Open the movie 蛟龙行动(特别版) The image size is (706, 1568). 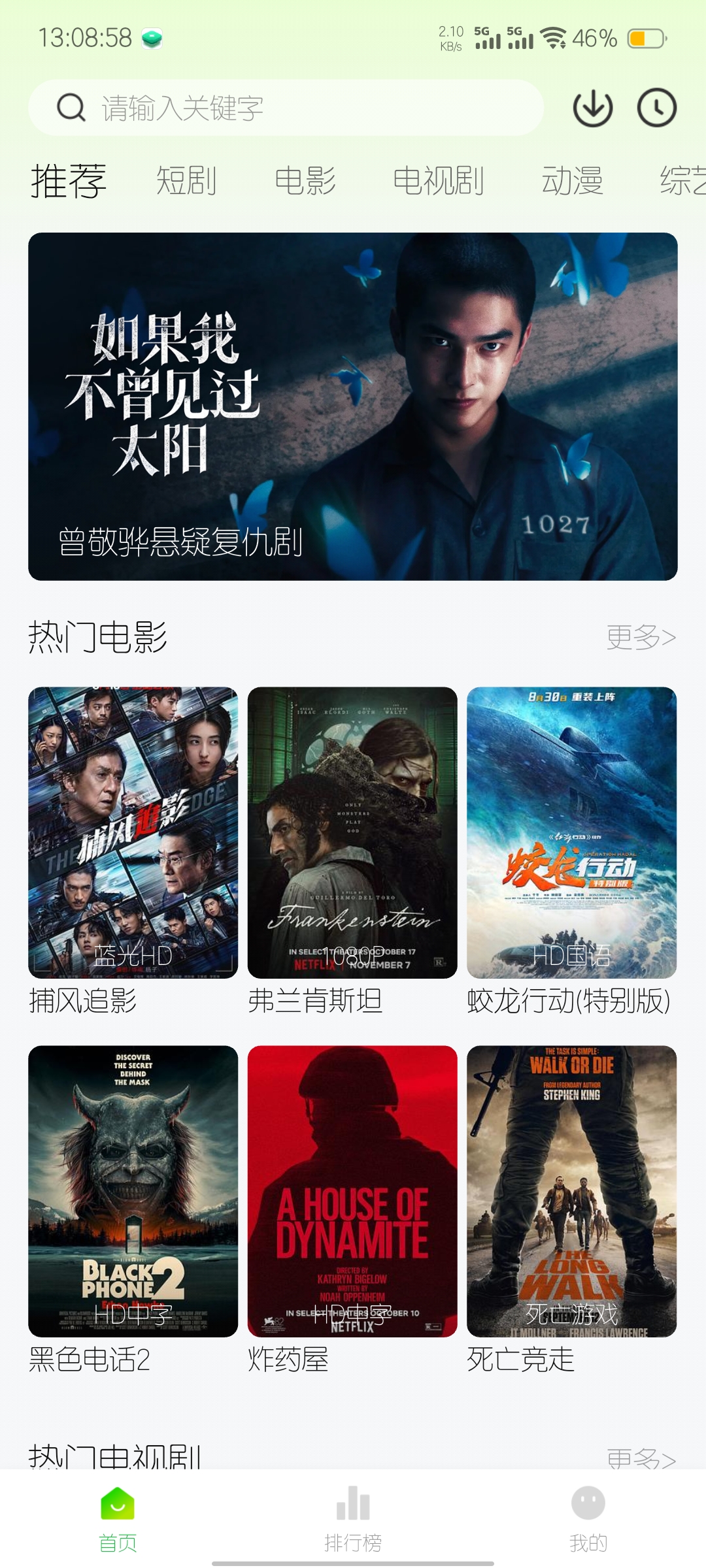(571, 832)
